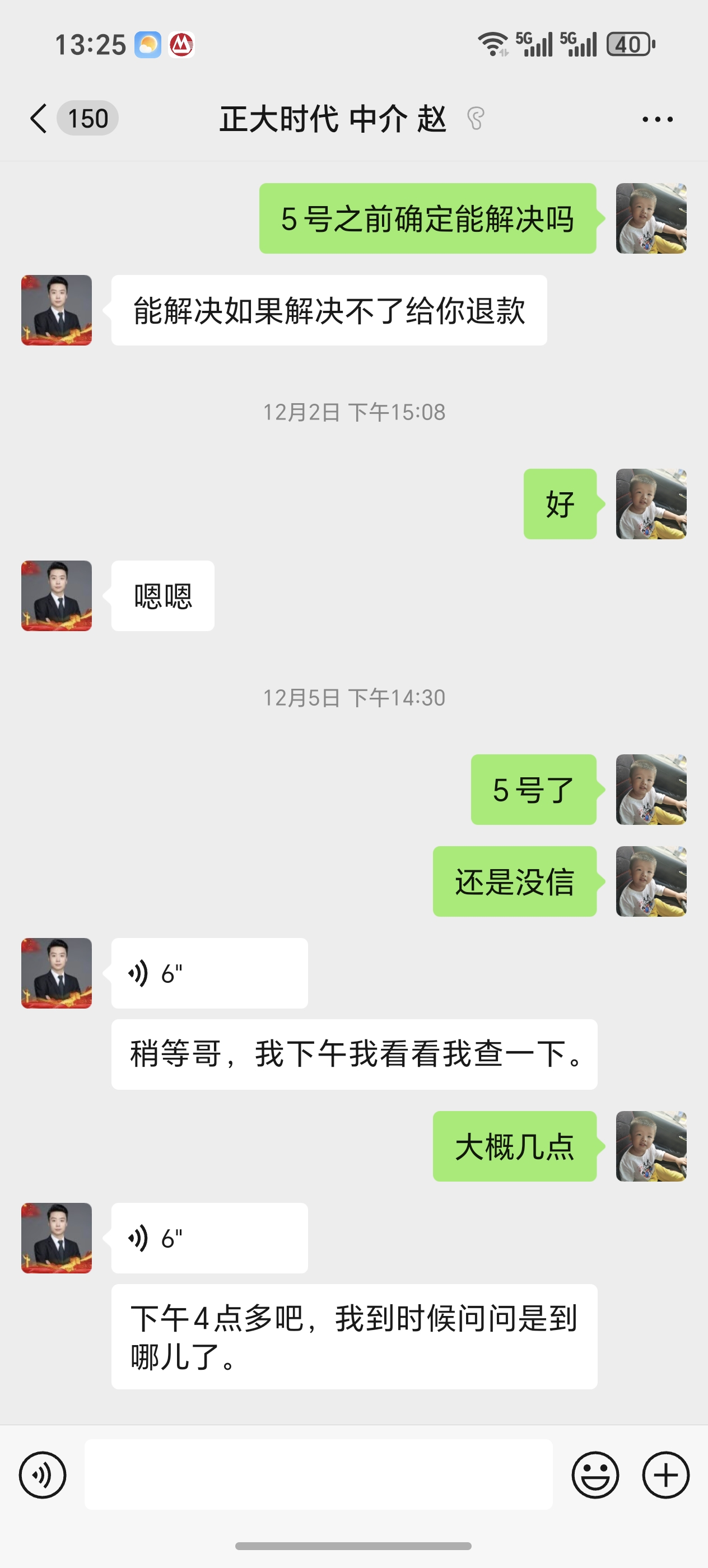This screenshot has width=708, height=1568.
Task: Open the emoji picker
Action: pyautogui.click(x=595, y=1474)
